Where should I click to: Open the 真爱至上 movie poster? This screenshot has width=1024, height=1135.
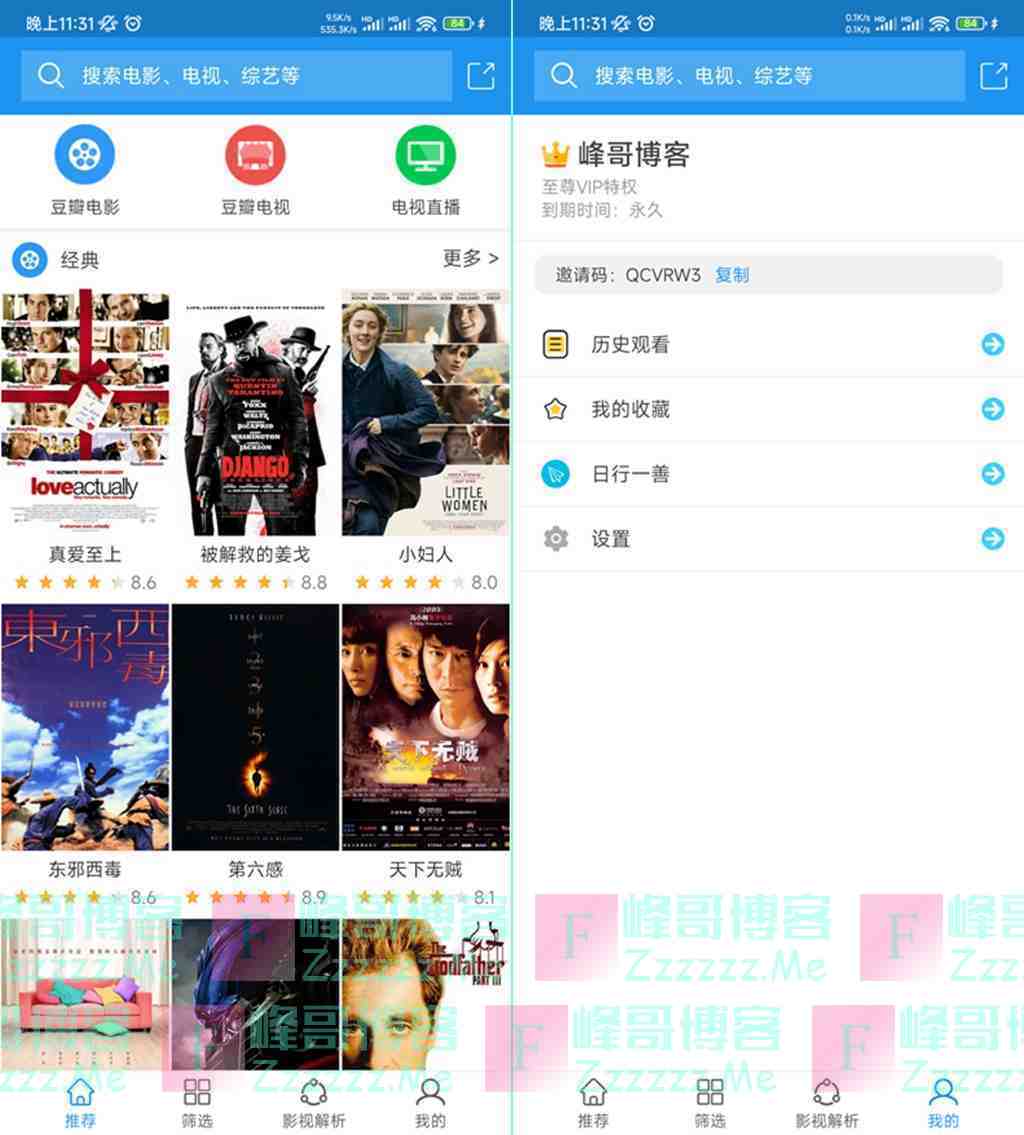coord(85,412)
